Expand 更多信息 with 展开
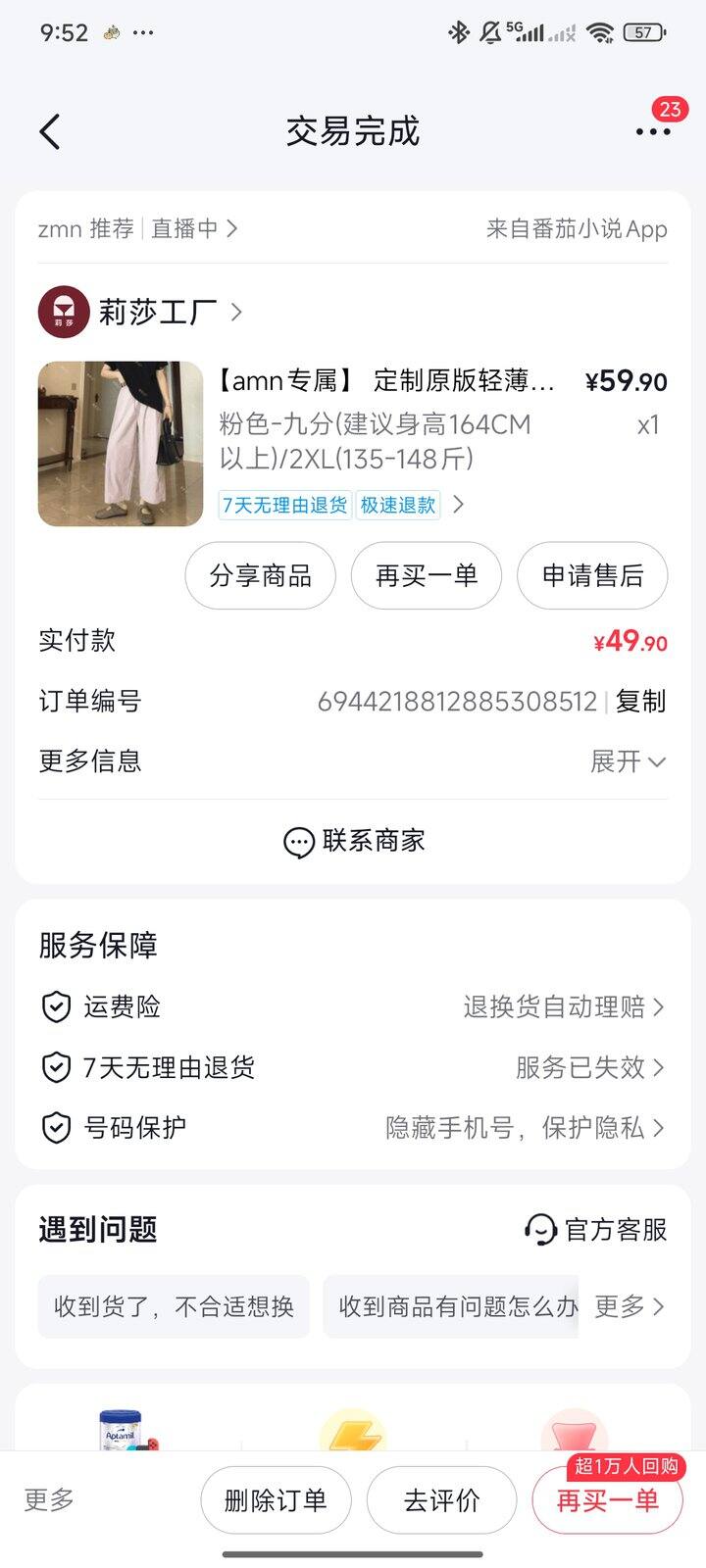Screen dimensions: 706x1568 (628, 761)
